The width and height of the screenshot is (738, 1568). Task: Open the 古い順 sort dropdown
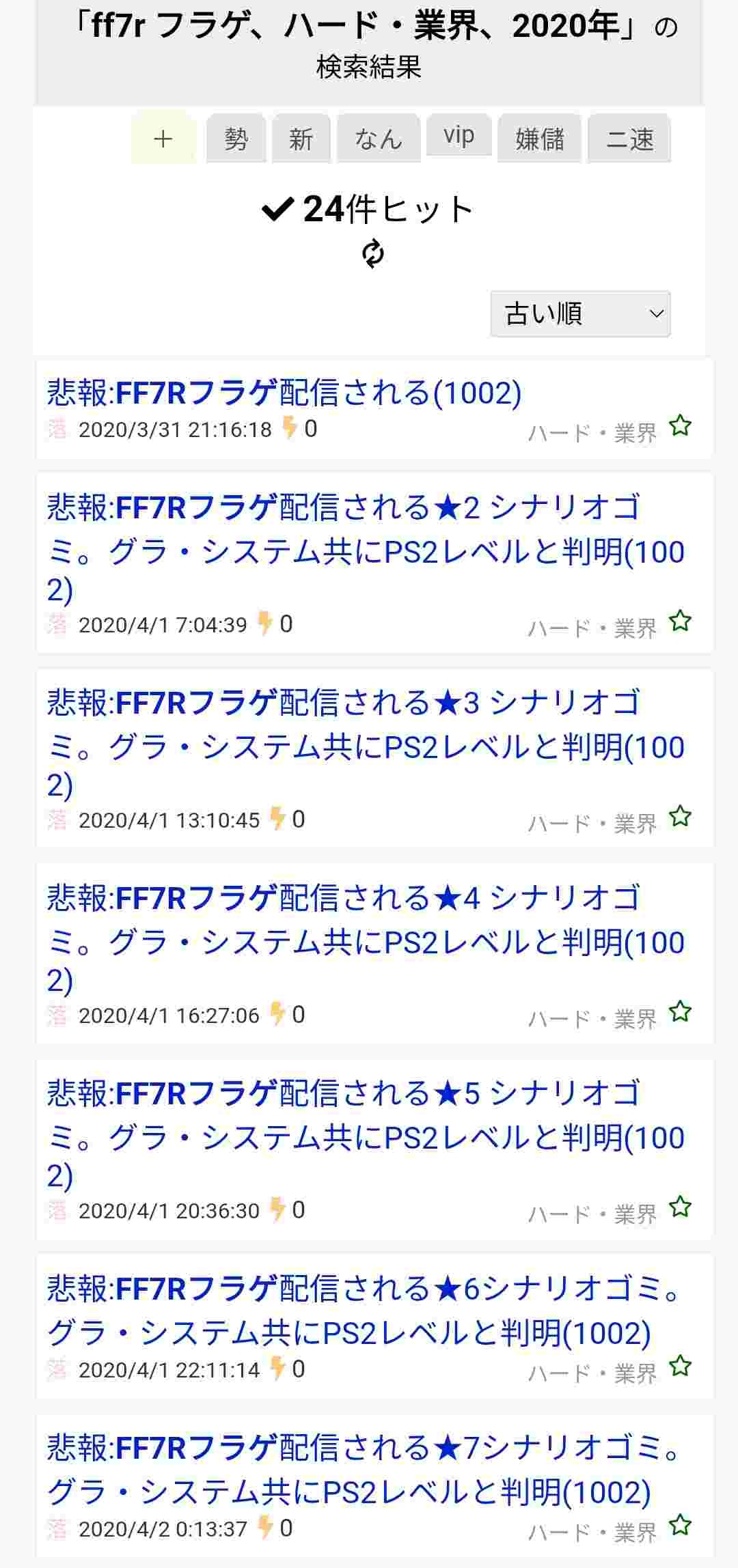click(580, 314)
